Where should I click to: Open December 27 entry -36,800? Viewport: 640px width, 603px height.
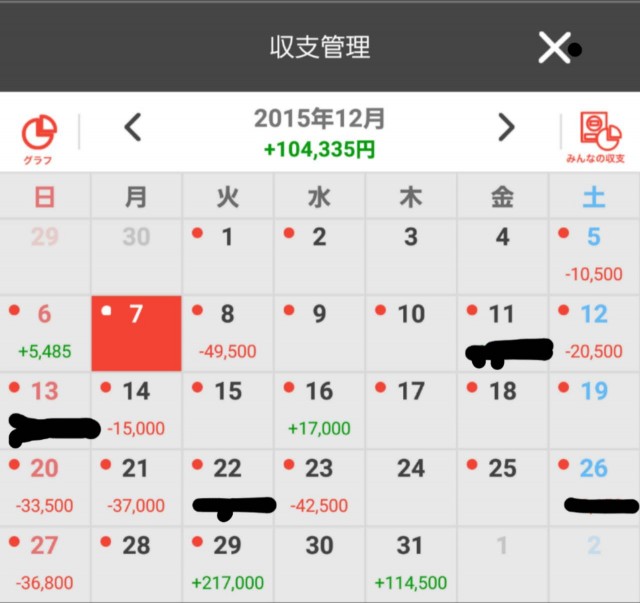[x=45, y=564]
